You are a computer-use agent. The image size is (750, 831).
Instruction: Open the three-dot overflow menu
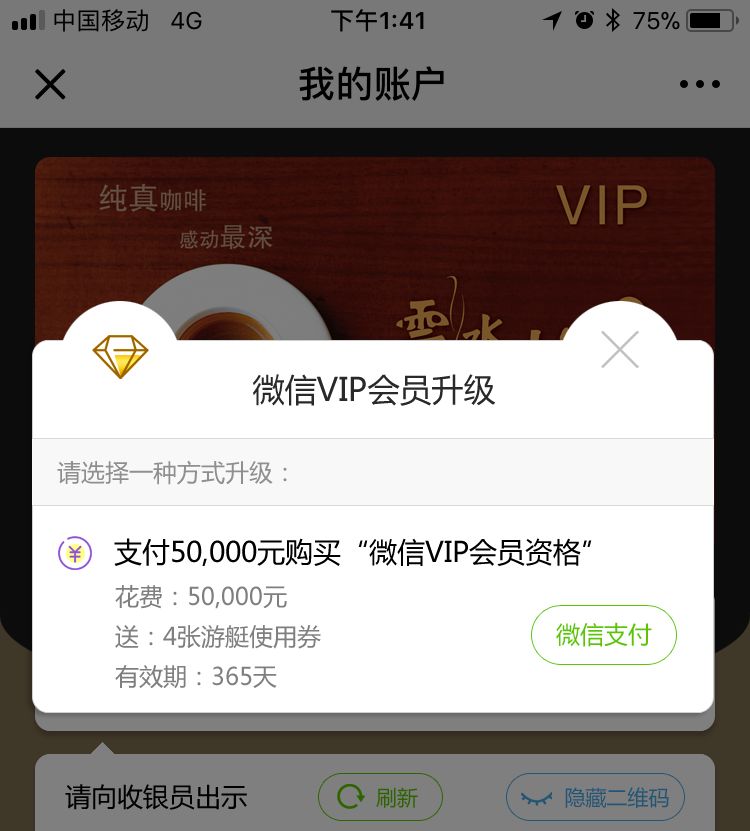[x=699, y=85]
